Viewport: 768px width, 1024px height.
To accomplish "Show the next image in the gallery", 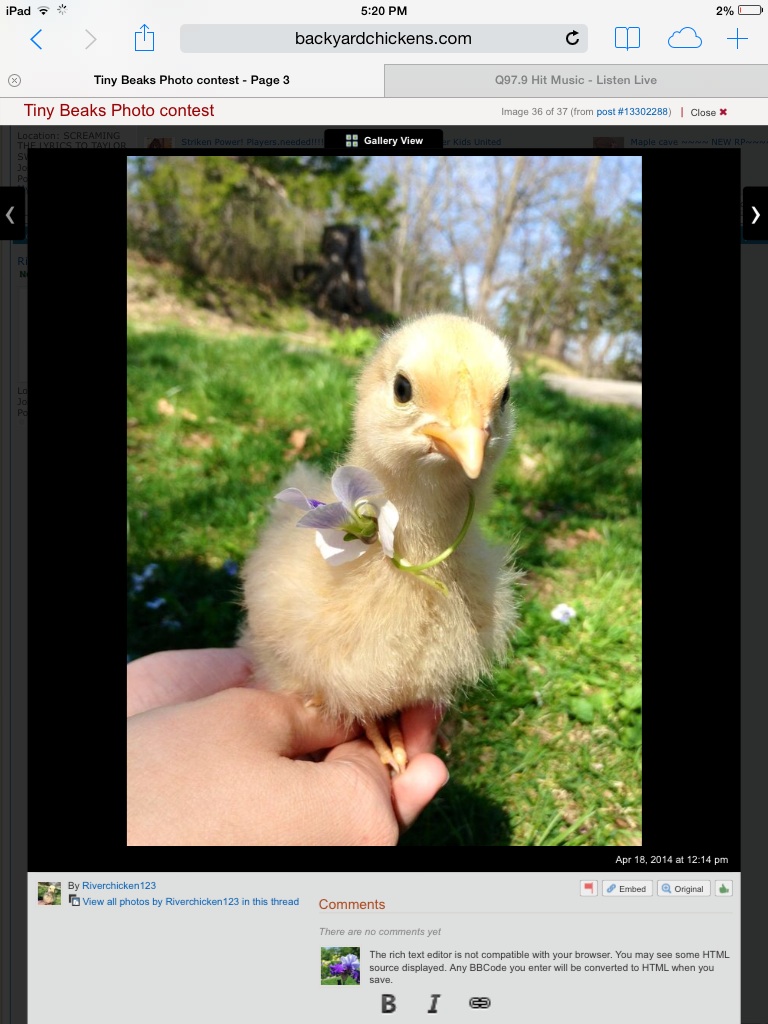I will pos(755,213).
